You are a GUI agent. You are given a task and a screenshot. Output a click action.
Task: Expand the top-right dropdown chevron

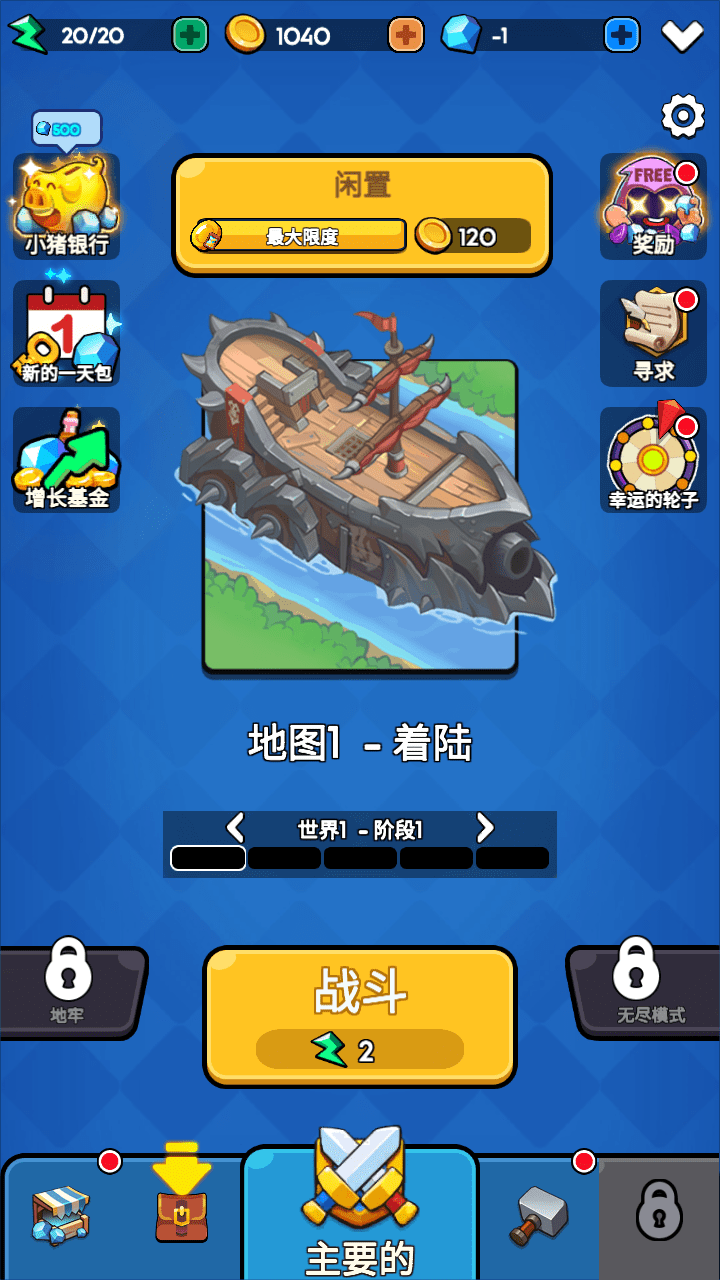click(683, 36)
